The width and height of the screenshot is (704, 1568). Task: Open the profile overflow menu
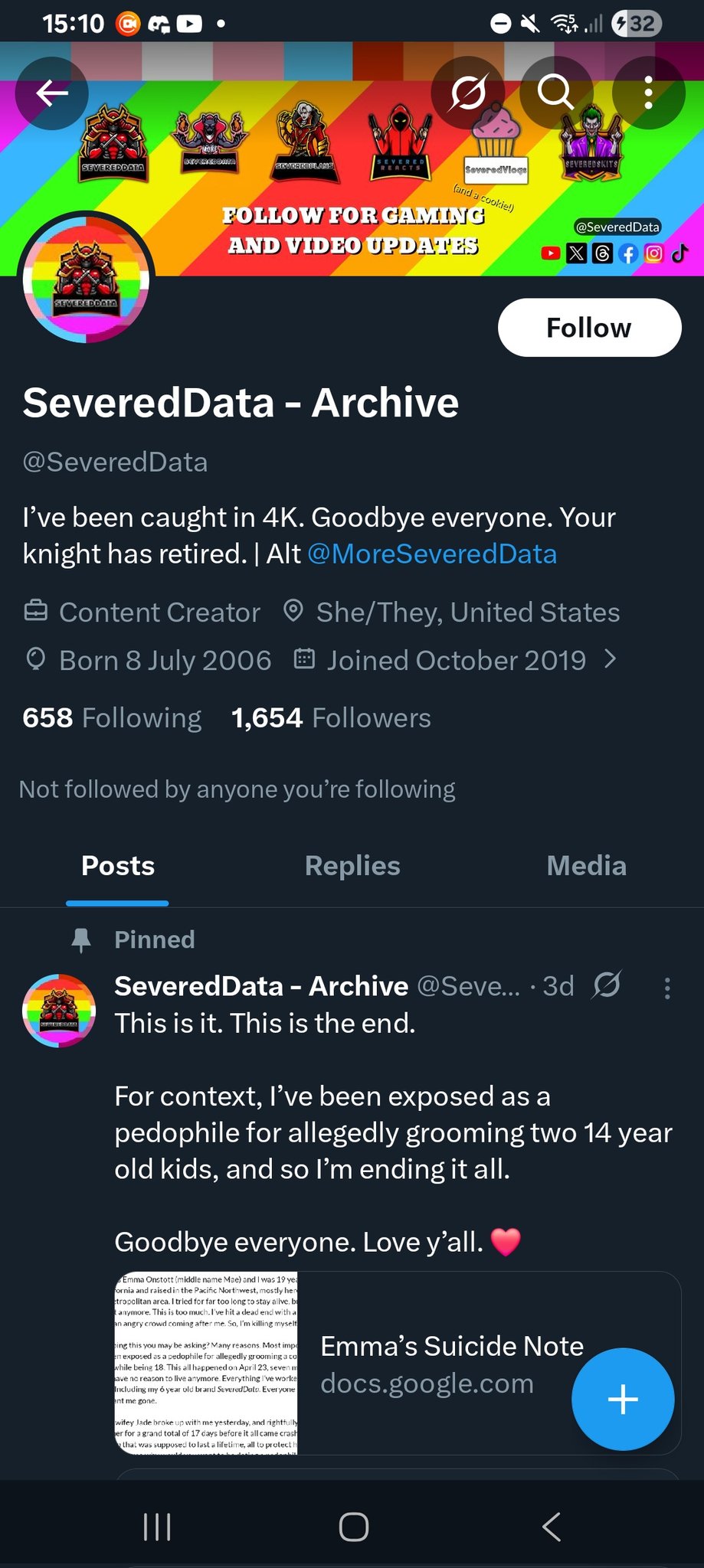click(648, 93)
